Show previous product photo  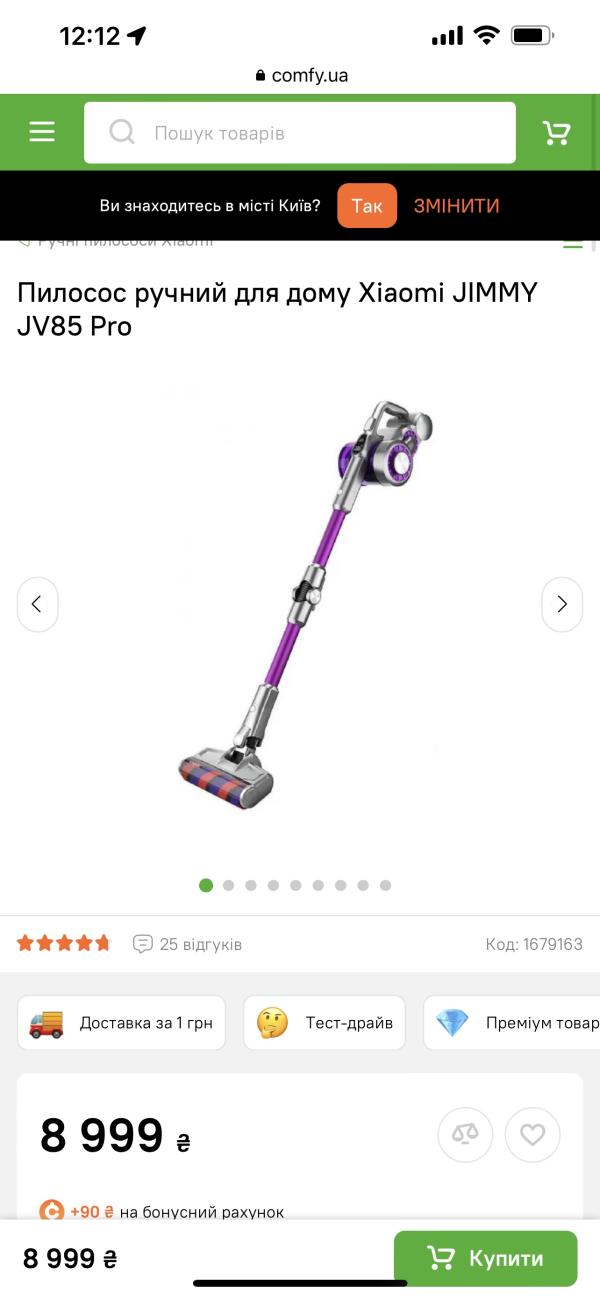[37, 604]
